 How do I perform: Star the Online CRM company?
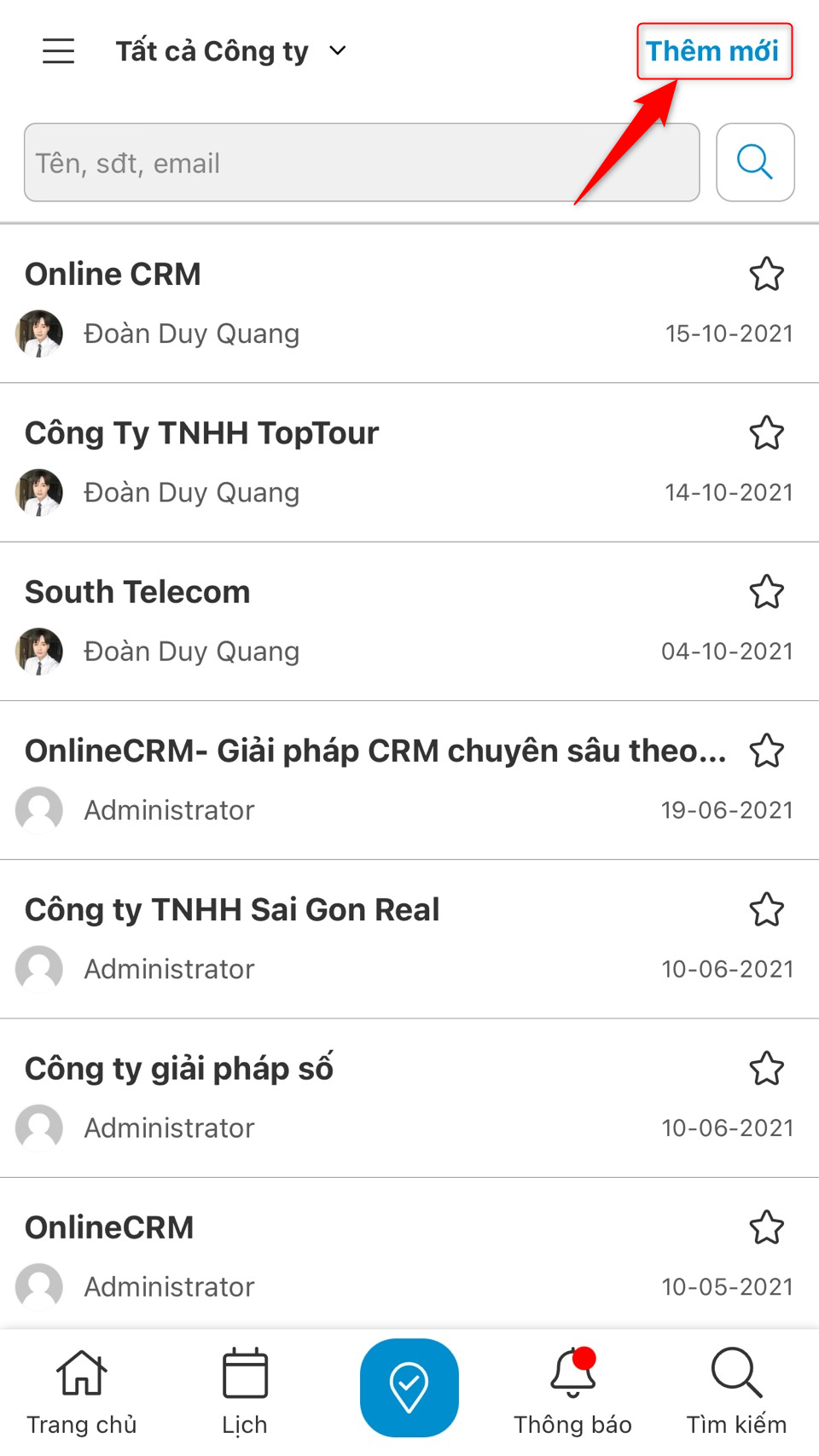pyautogui.click(x=766, y=274)
